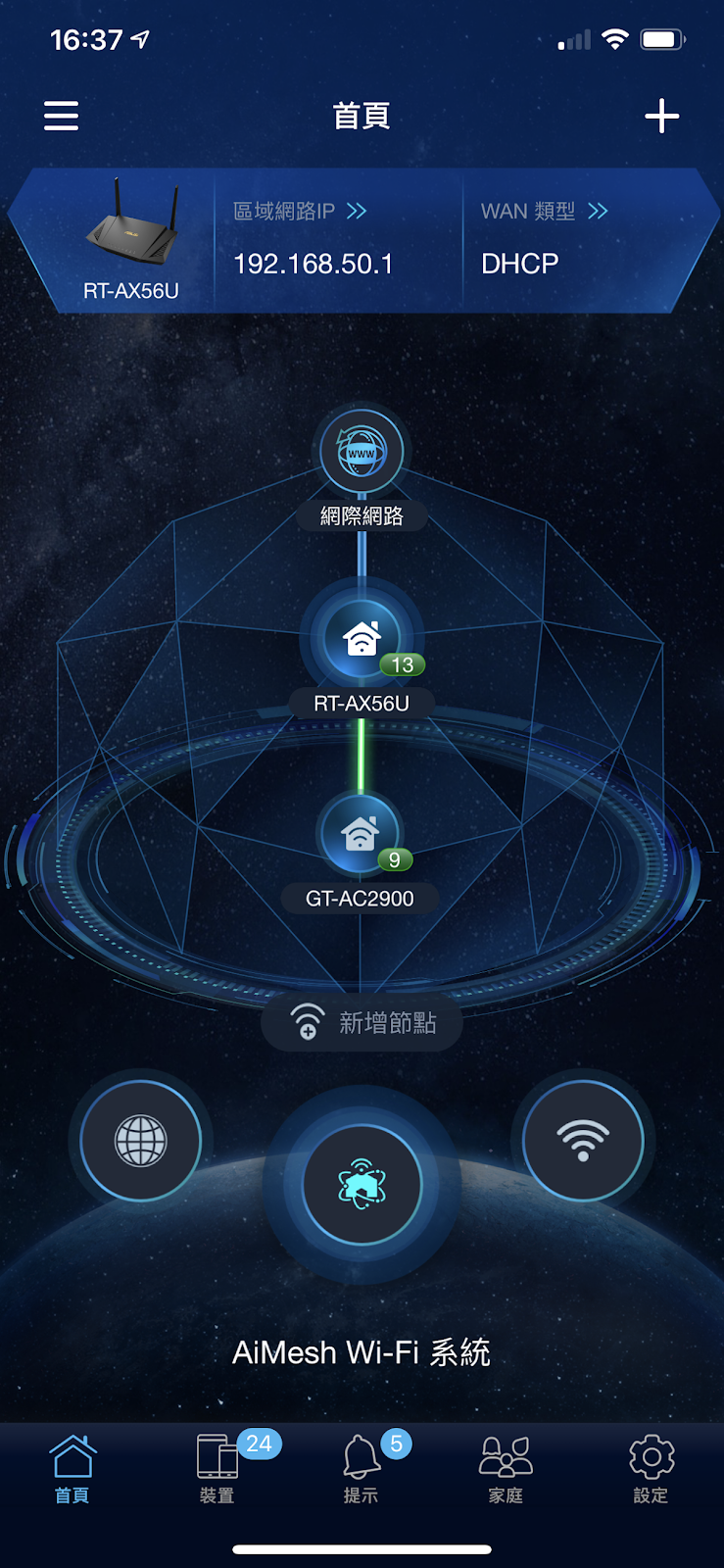Switch to the 家庭 tab

[x=506, y=1468]
